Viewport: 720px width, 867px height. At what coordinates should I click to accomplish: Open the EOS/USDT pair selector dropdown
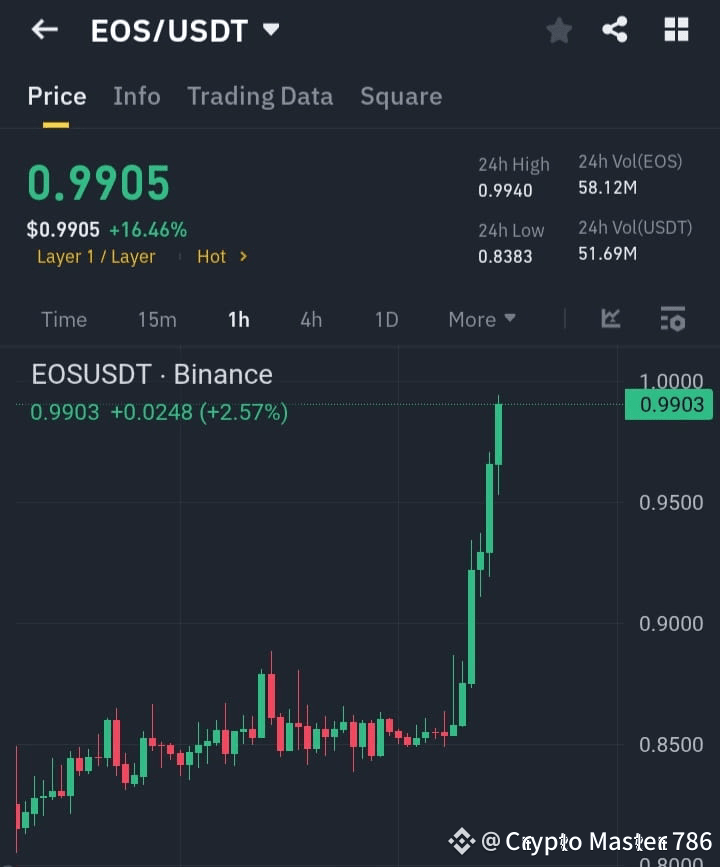270,29
